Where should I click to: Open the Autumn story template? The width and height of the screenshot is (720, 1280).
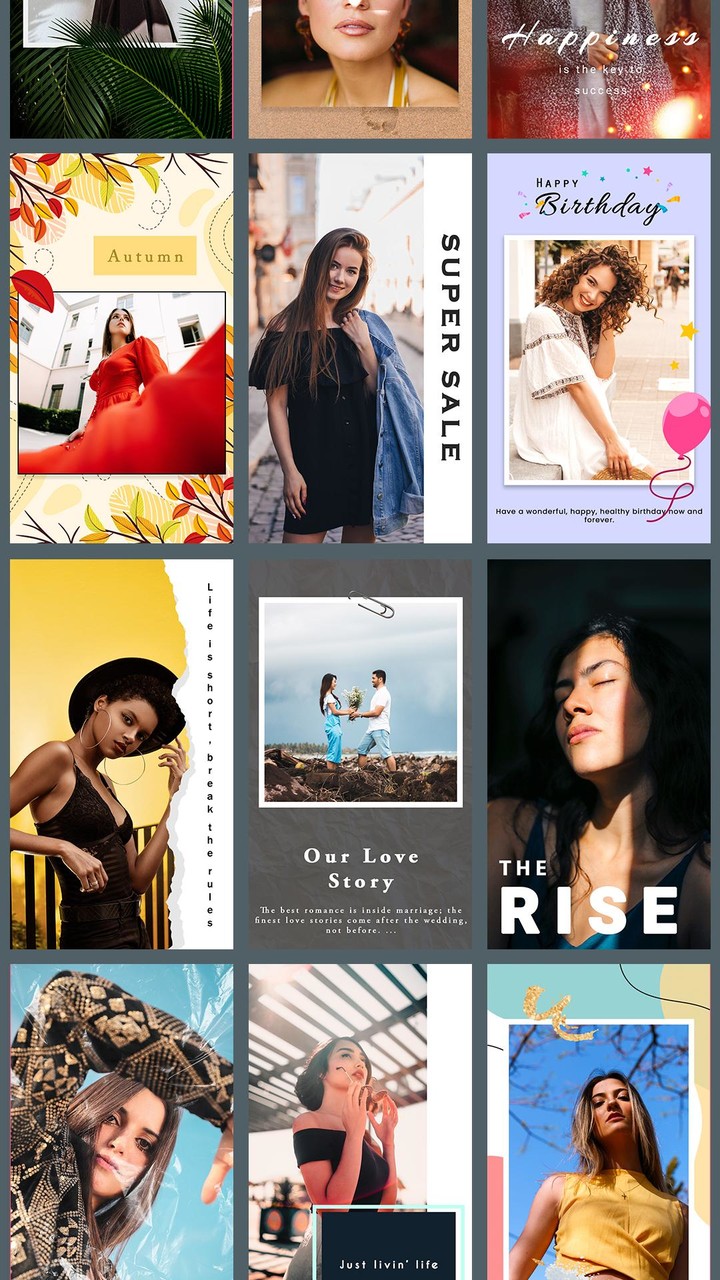pos(121,348)
